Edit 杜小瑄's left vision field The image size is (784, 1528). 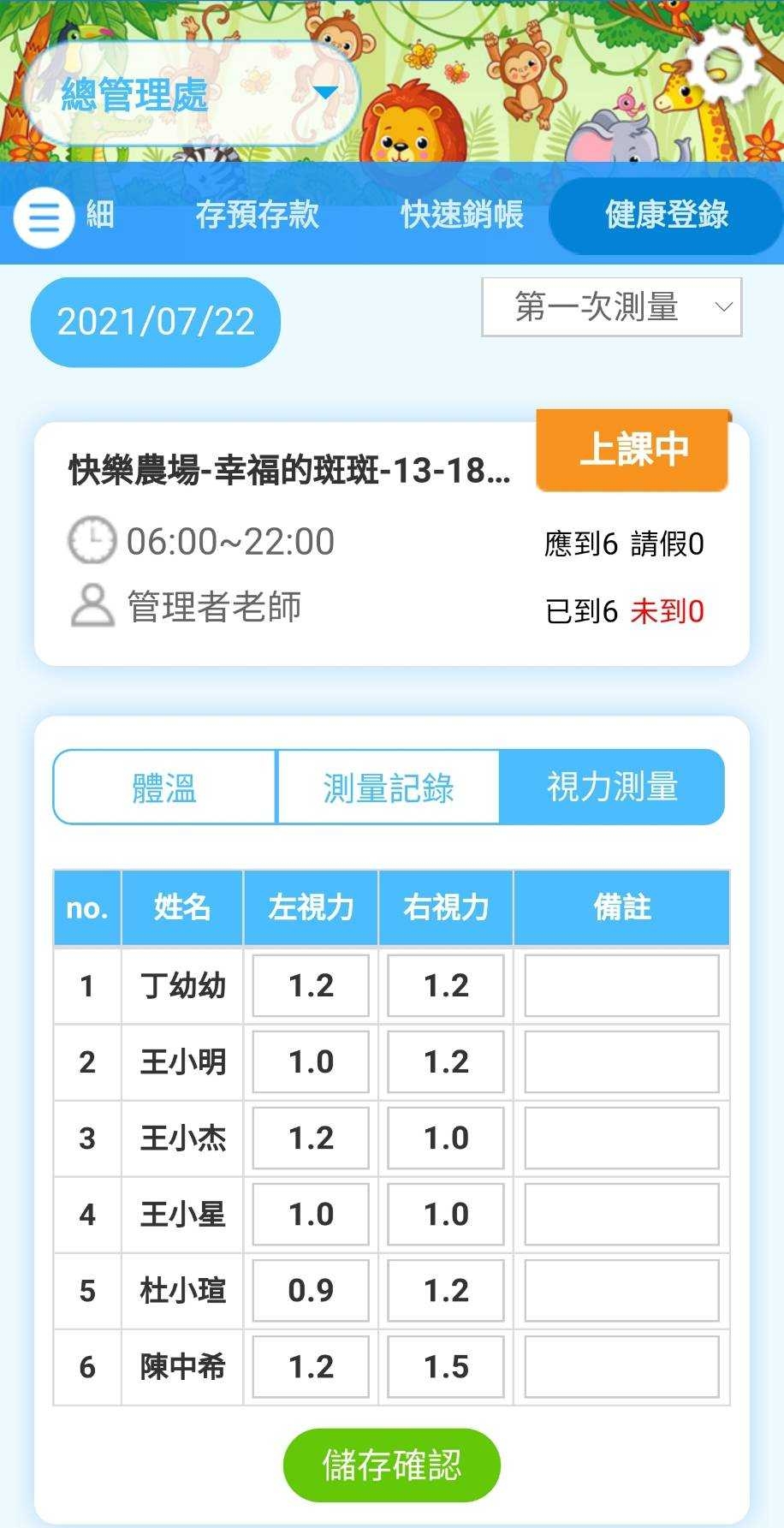pyautogui.click(x=311, y=1290)
